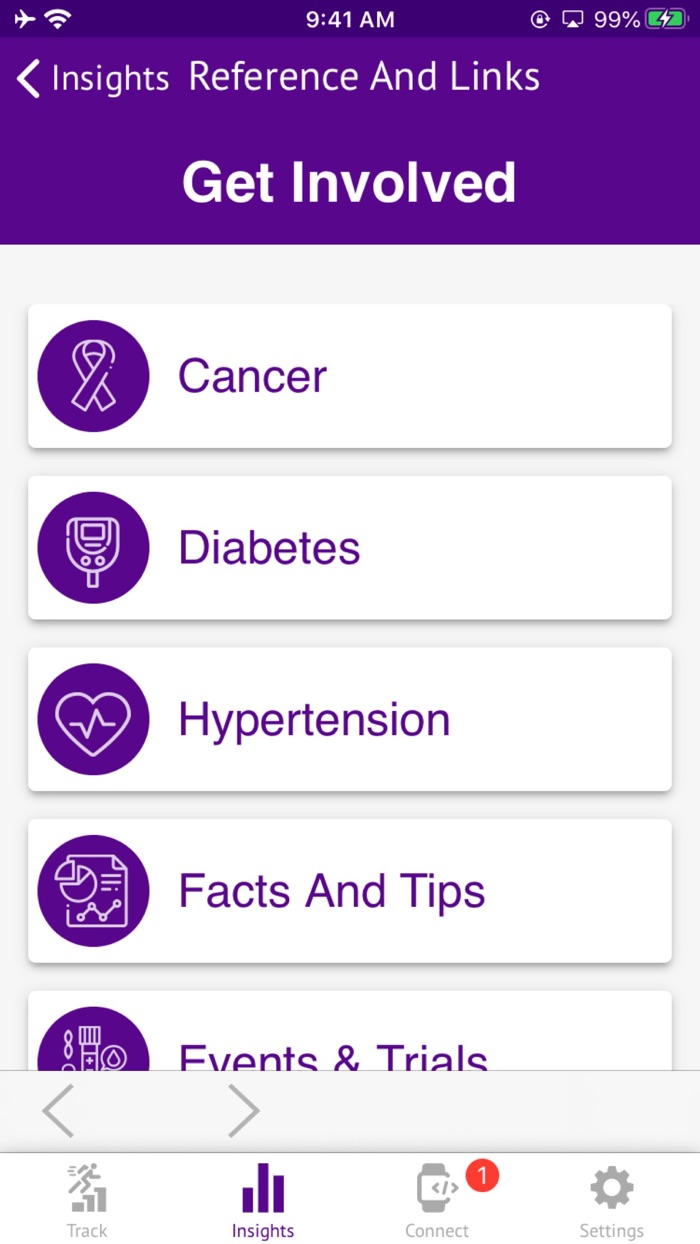Tap the browser forward arrow
This screenshot has width=700, height=1244.
pyautogui.click(x=243, y=1111)
